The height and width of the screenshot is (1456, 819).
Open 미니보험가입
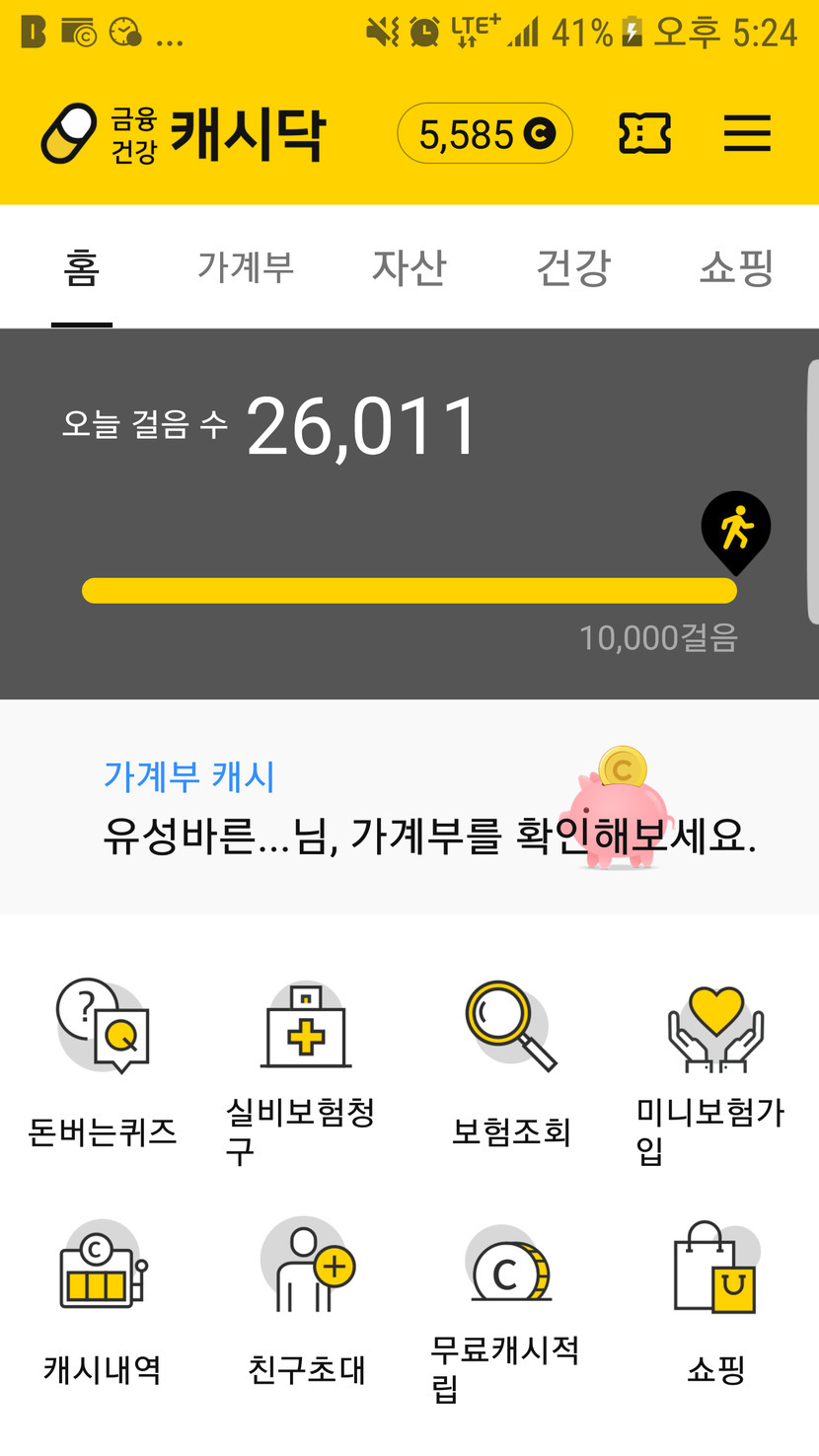click(715, 1065)
